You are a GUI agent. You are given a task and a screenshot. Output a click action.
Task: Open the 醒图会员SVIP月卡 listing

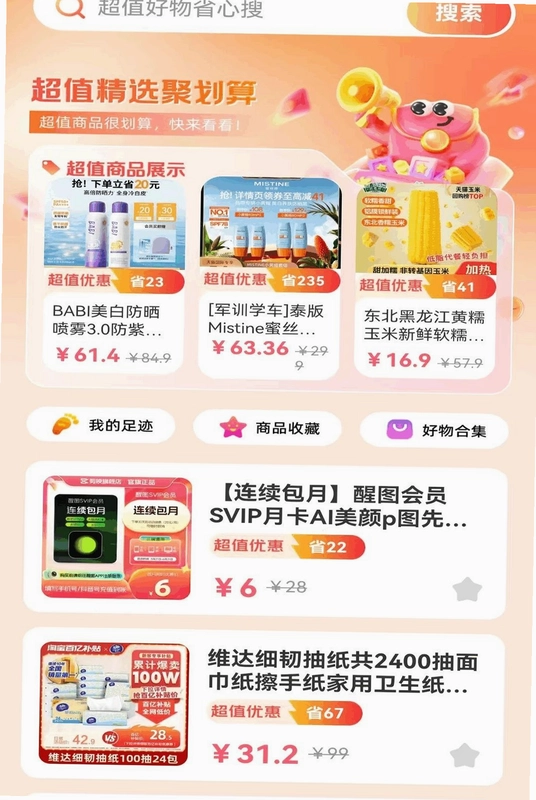[x=265, y=539]
